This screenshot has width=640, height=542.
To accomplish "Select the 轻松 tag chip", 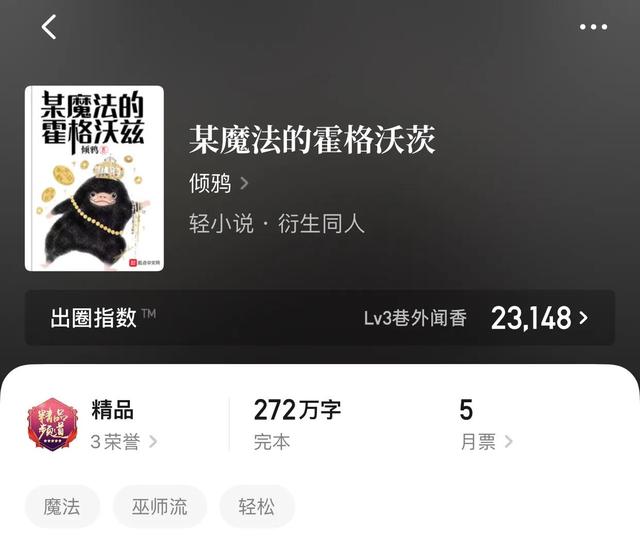I will click(x=257, y=506).
